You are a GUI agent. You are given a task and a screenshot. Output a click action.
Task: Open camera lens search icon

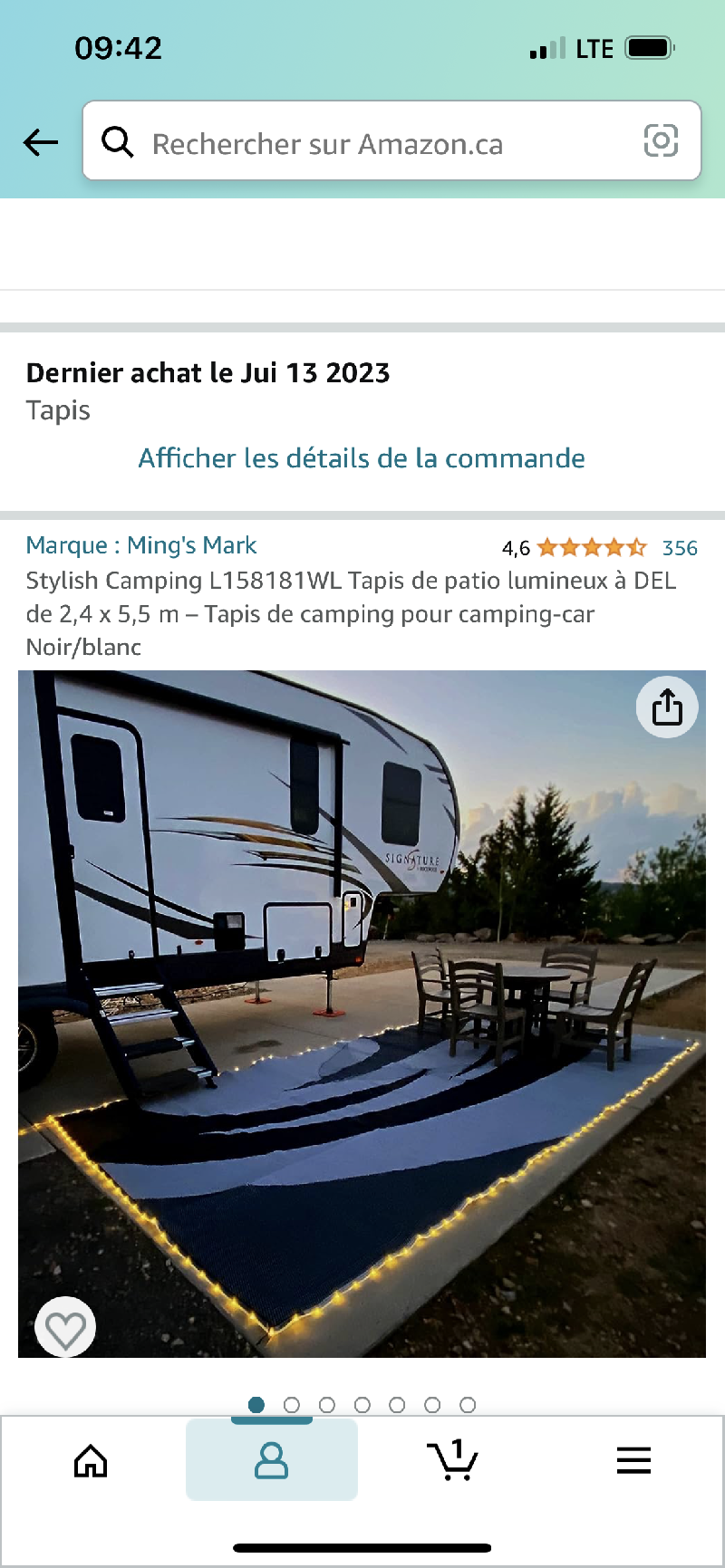click(661, 141)
